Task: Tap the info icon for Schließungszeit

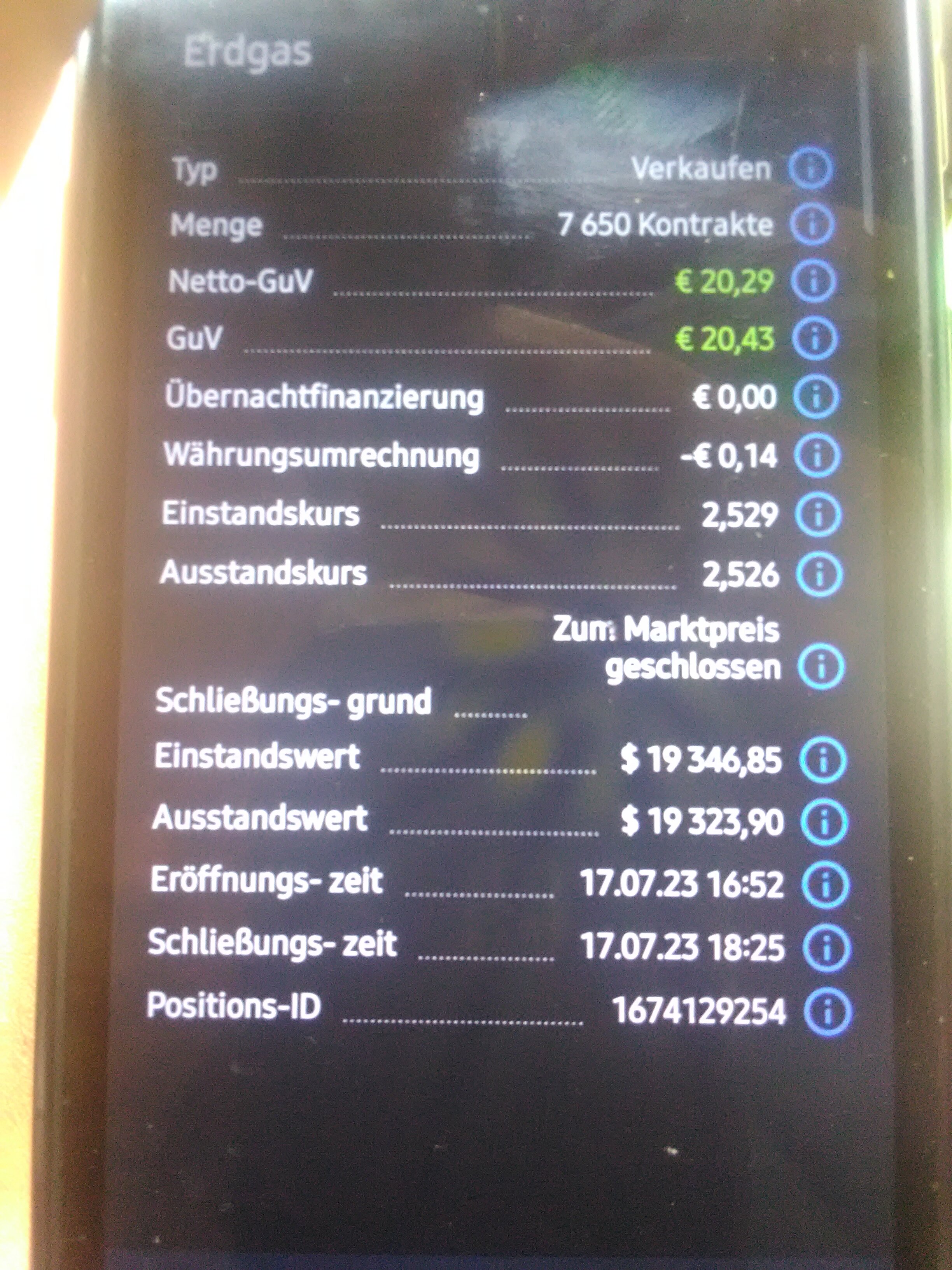Action: pos(826,947)
